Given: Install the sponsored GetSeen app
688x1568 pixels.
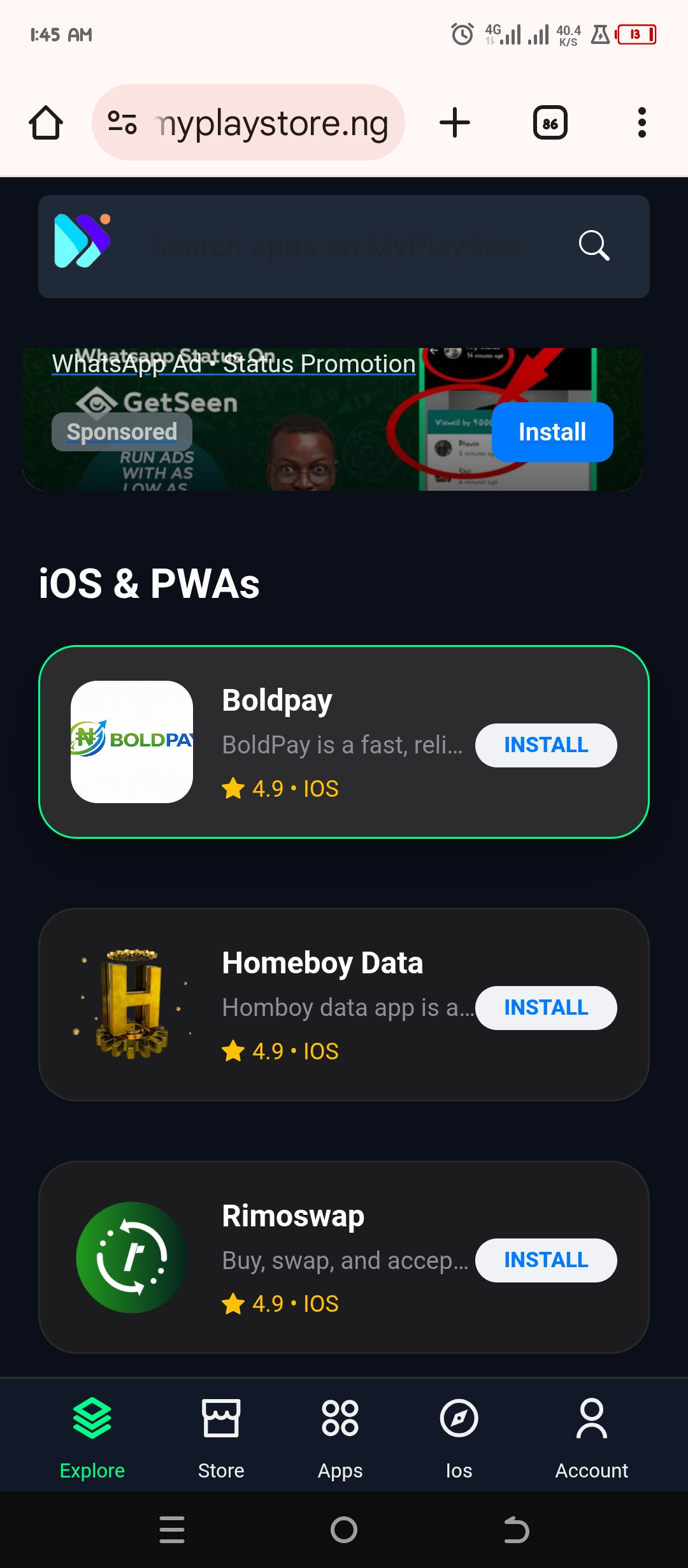Looking at the screenshot, I should (x=552, y=432).
